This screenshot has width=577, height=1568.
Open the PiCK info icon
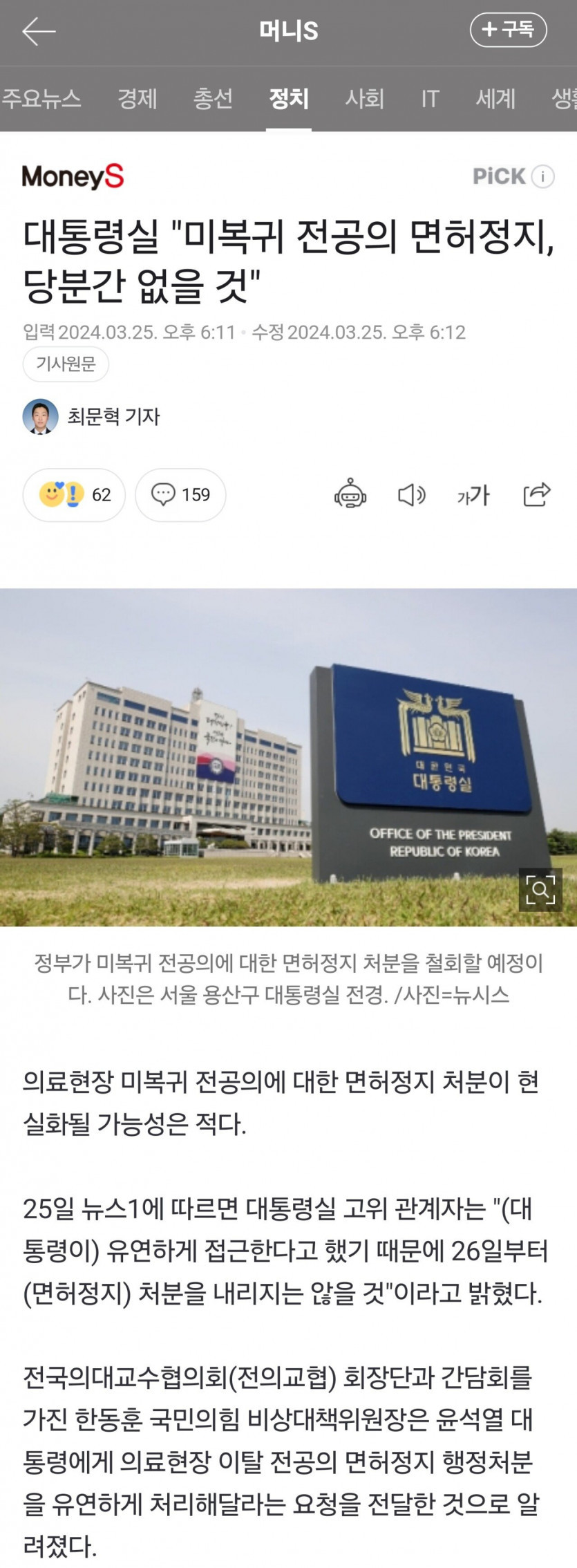543,177
